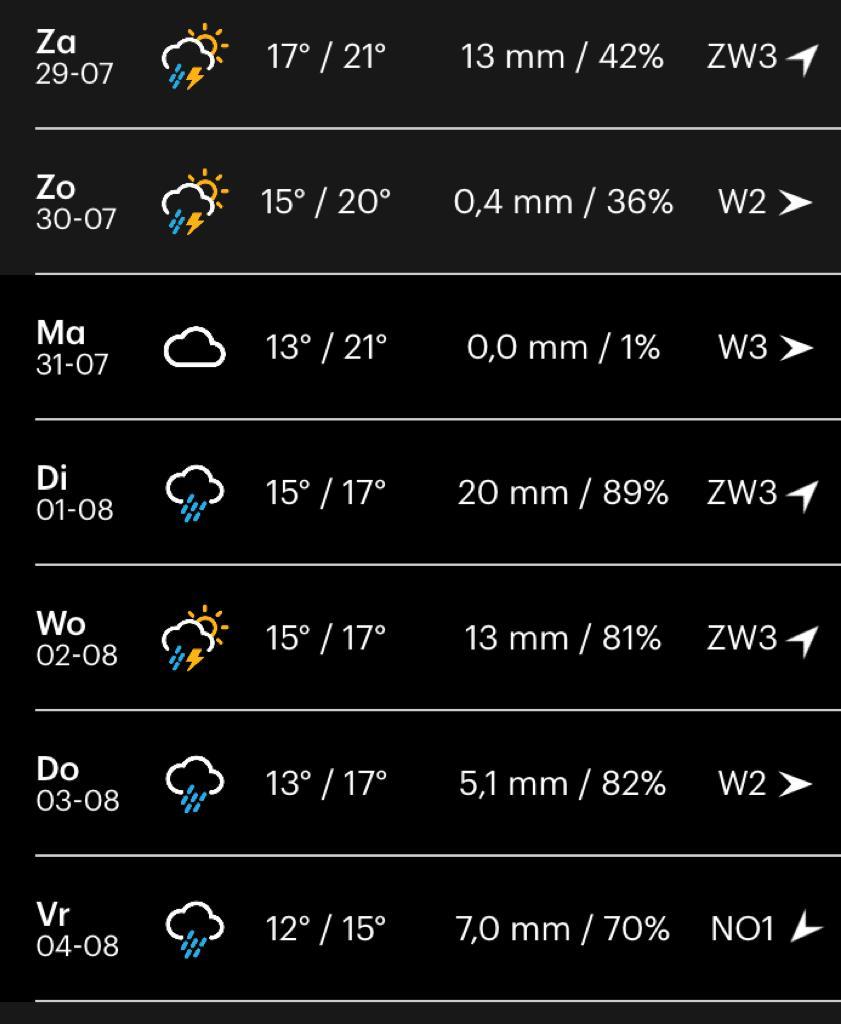
Task: Select the Zo 30-07 forecast row
Action: point(420,203)
